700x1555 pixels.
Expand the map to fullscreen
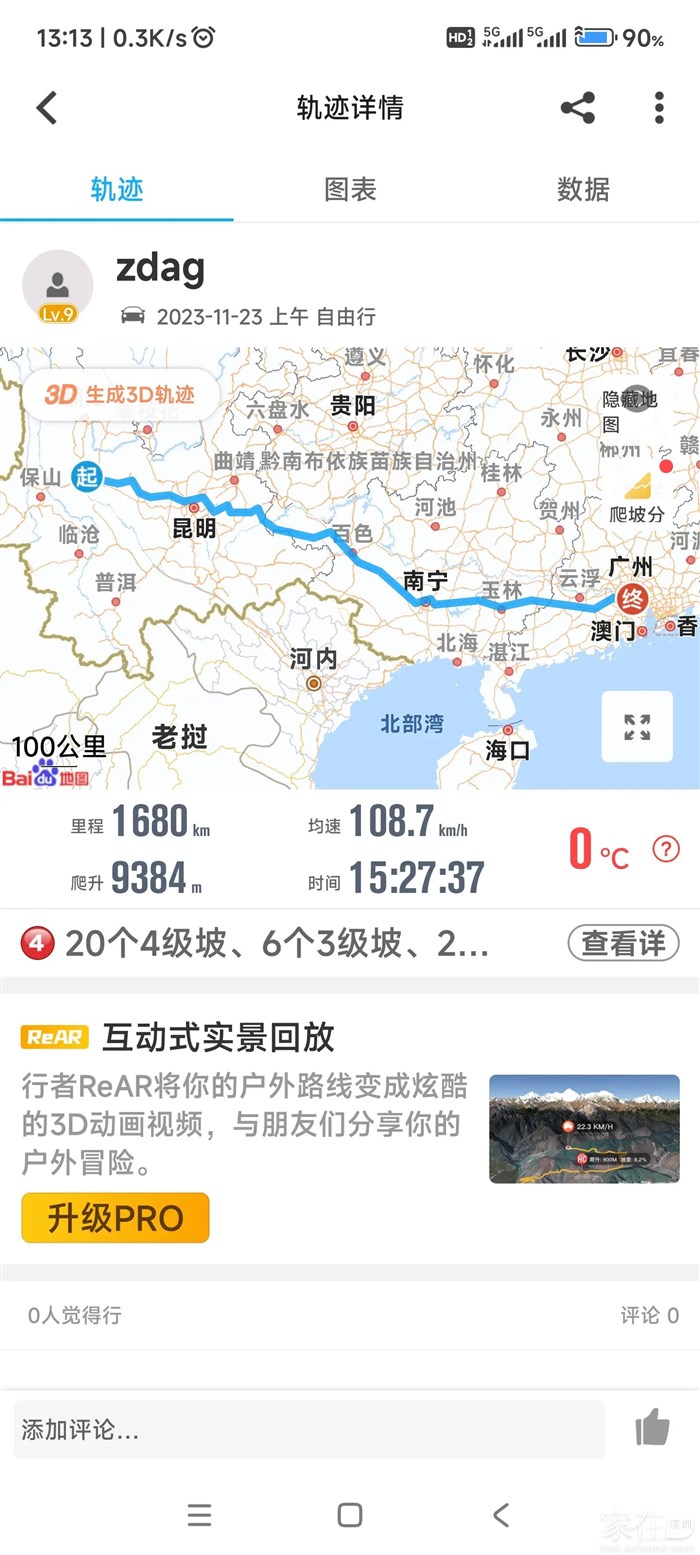point(637,727)
